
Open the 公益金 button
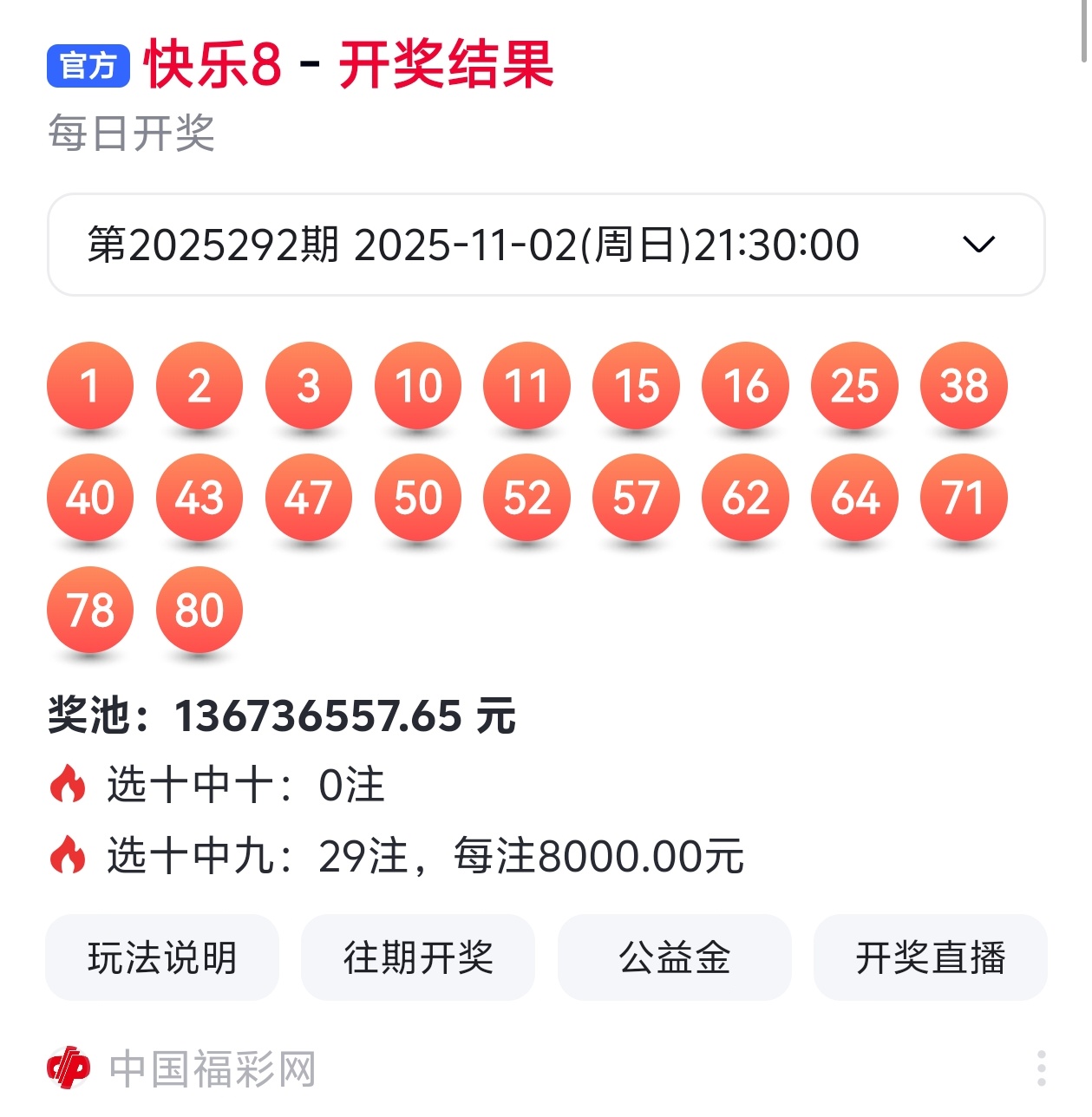674,958
